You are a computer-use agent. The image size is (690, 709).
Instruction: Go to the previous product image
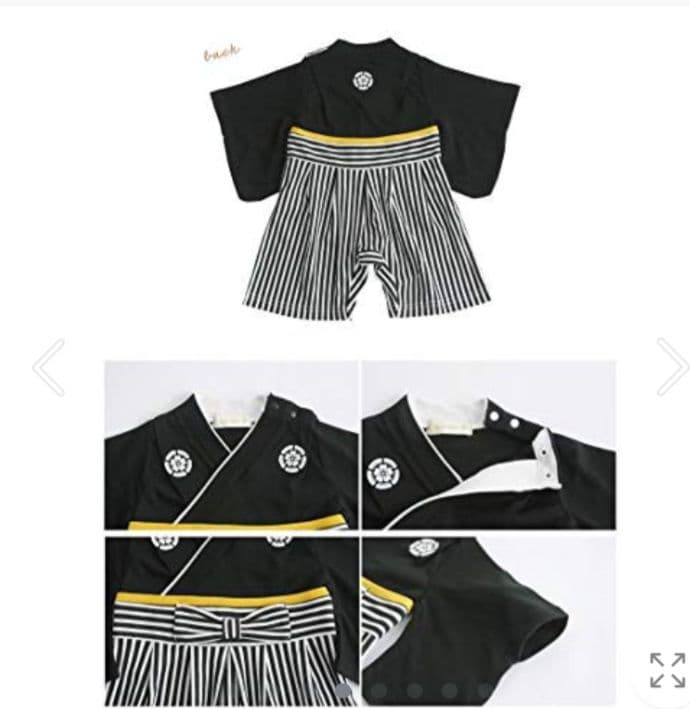coord(48,367)
